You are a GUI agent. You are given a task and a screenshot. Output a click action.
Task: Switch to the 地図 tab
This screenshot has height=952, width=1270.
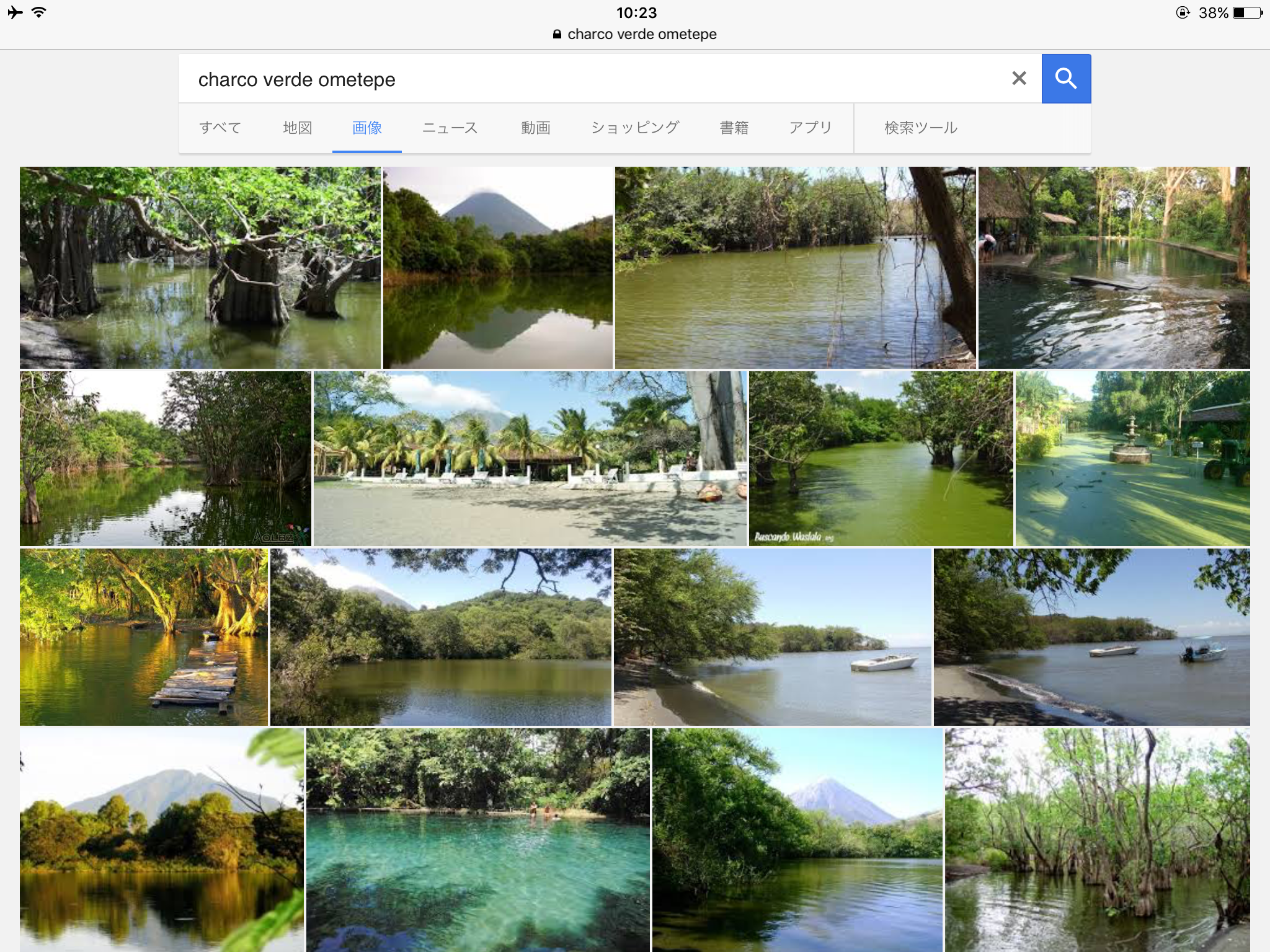point(297,128)
